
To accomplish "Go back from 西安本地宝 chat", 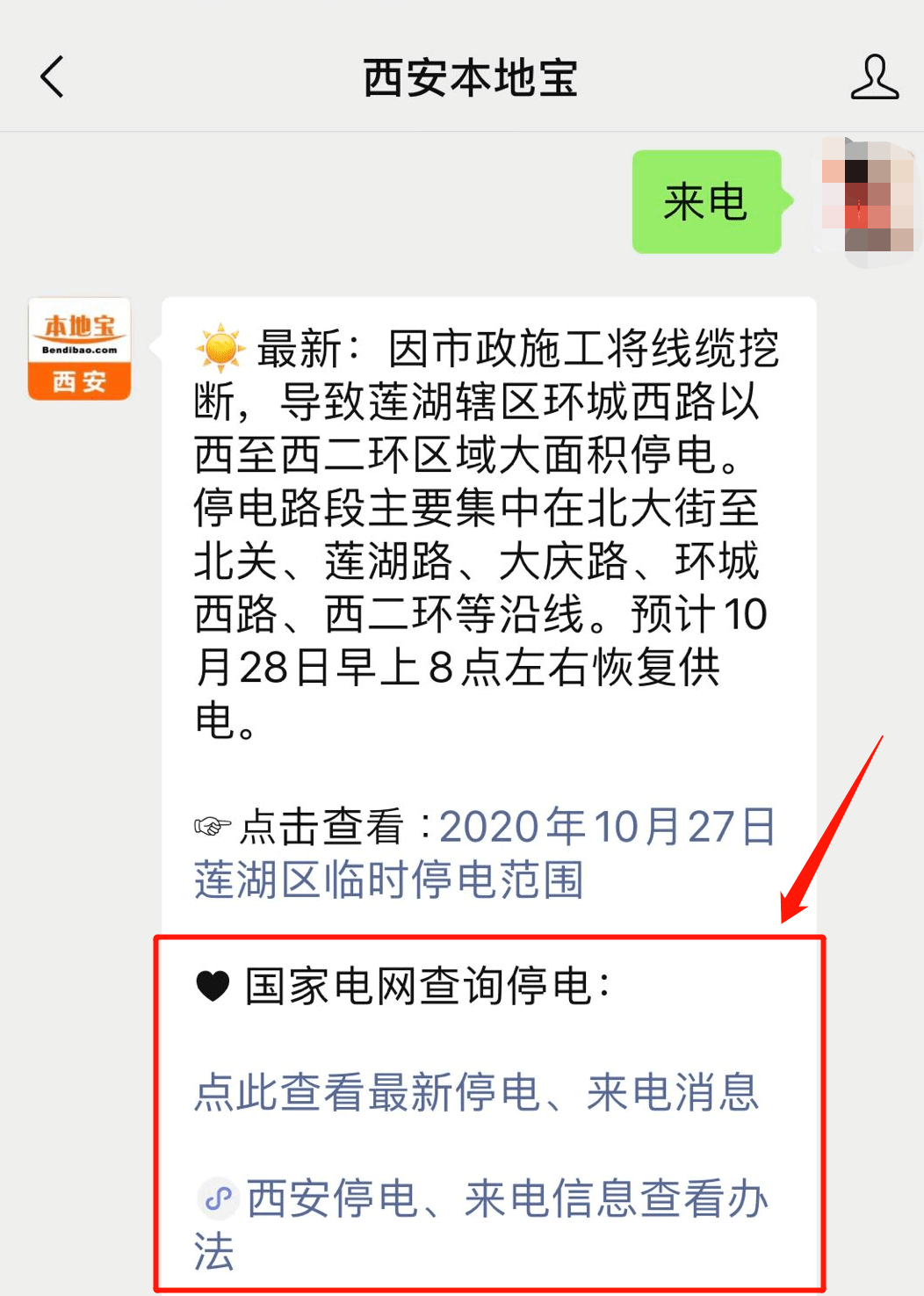I will point(53,76).
